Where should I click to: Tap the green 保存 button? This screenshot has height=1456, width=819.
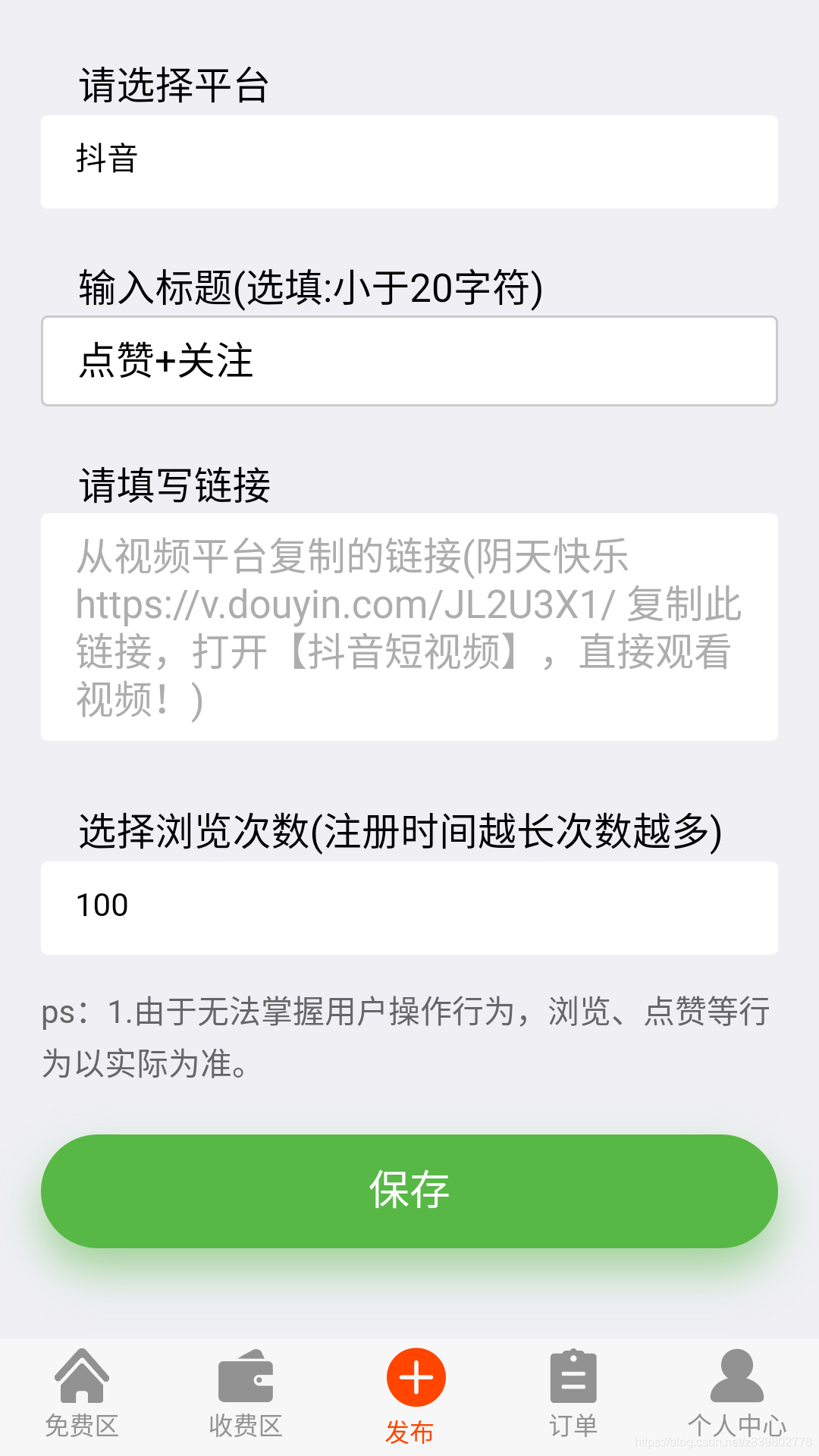(x=409, y=1191)
